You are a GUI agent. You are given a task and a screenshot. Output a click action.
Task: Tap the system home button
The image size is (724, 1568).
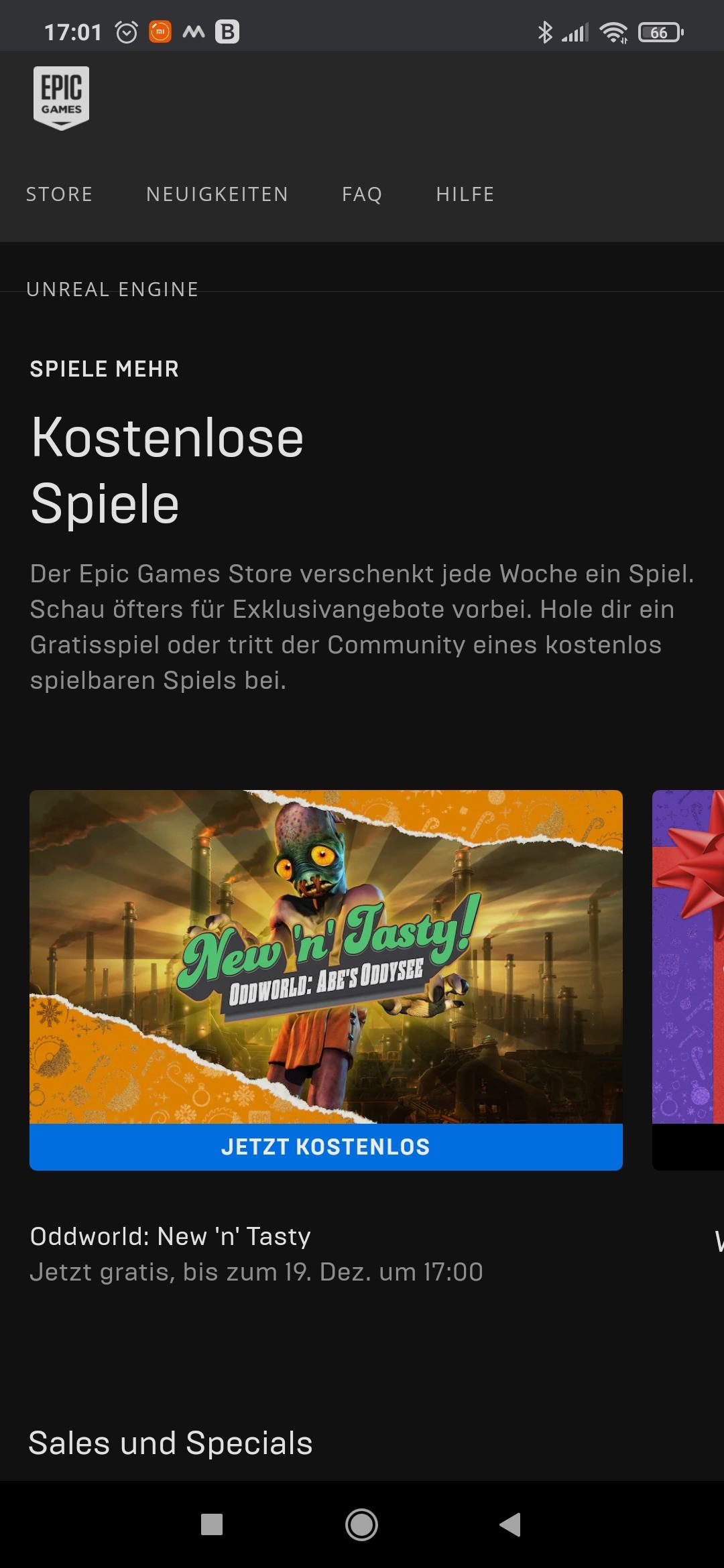(x=361, y=1524)
